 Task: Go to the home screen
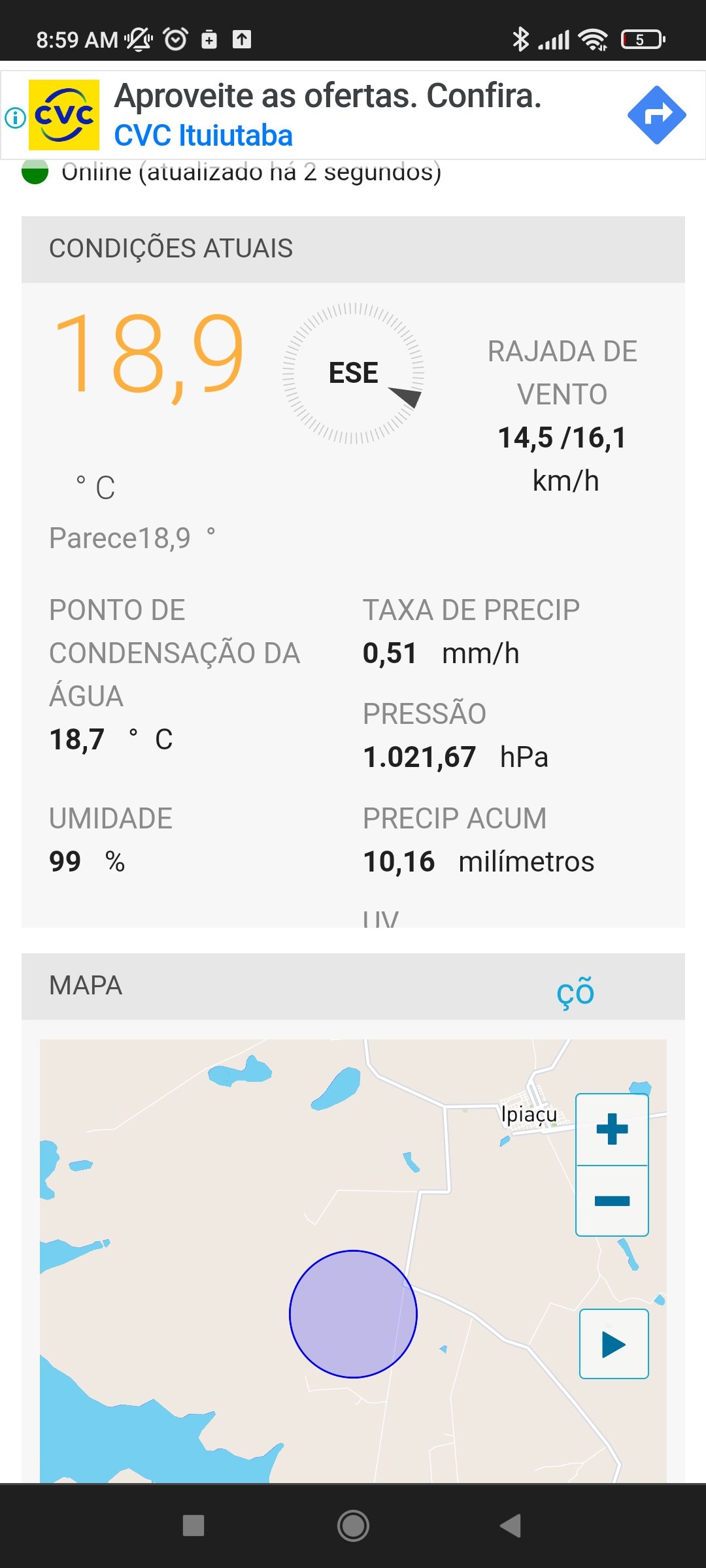(x=353, y=1526)
